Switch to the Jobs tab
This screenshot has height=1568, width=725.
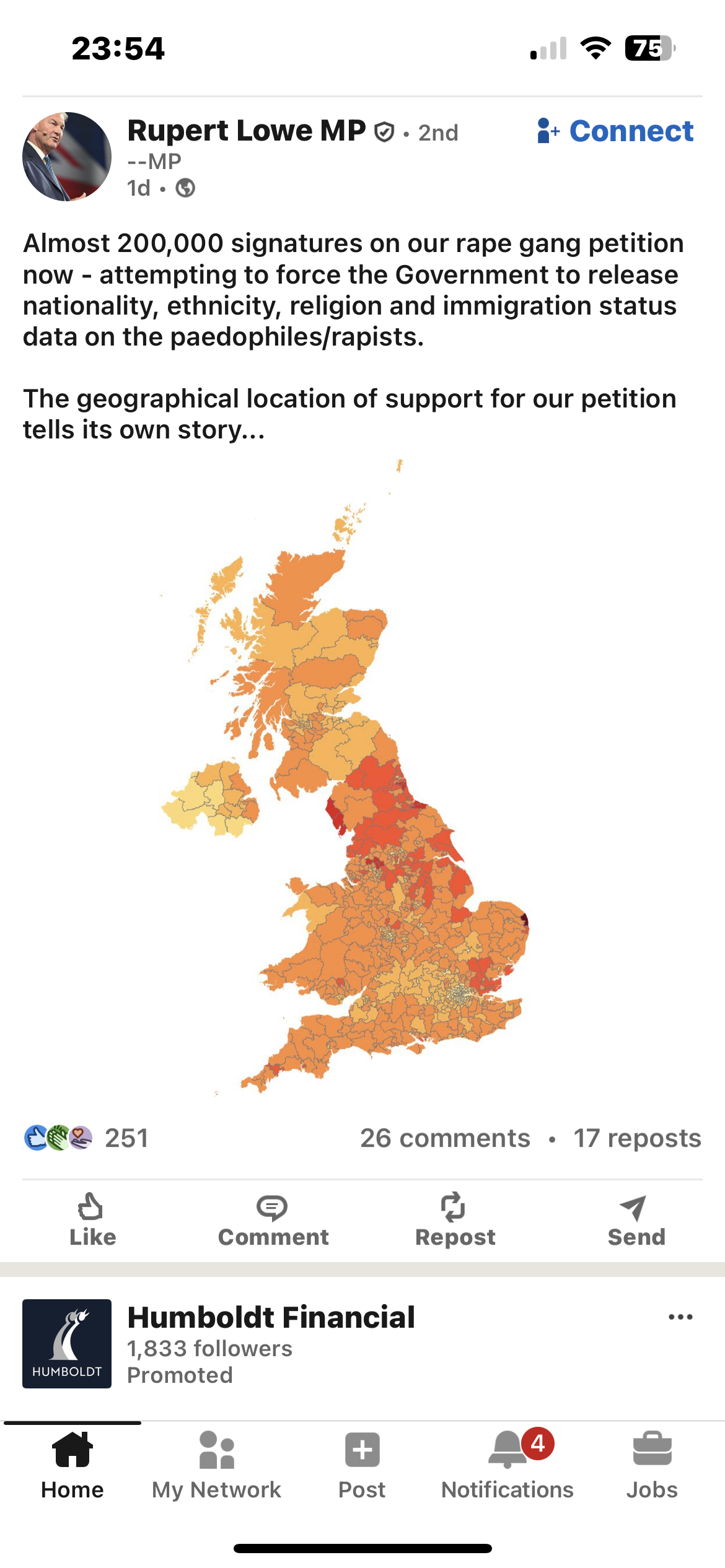[x=652, y=1466]
